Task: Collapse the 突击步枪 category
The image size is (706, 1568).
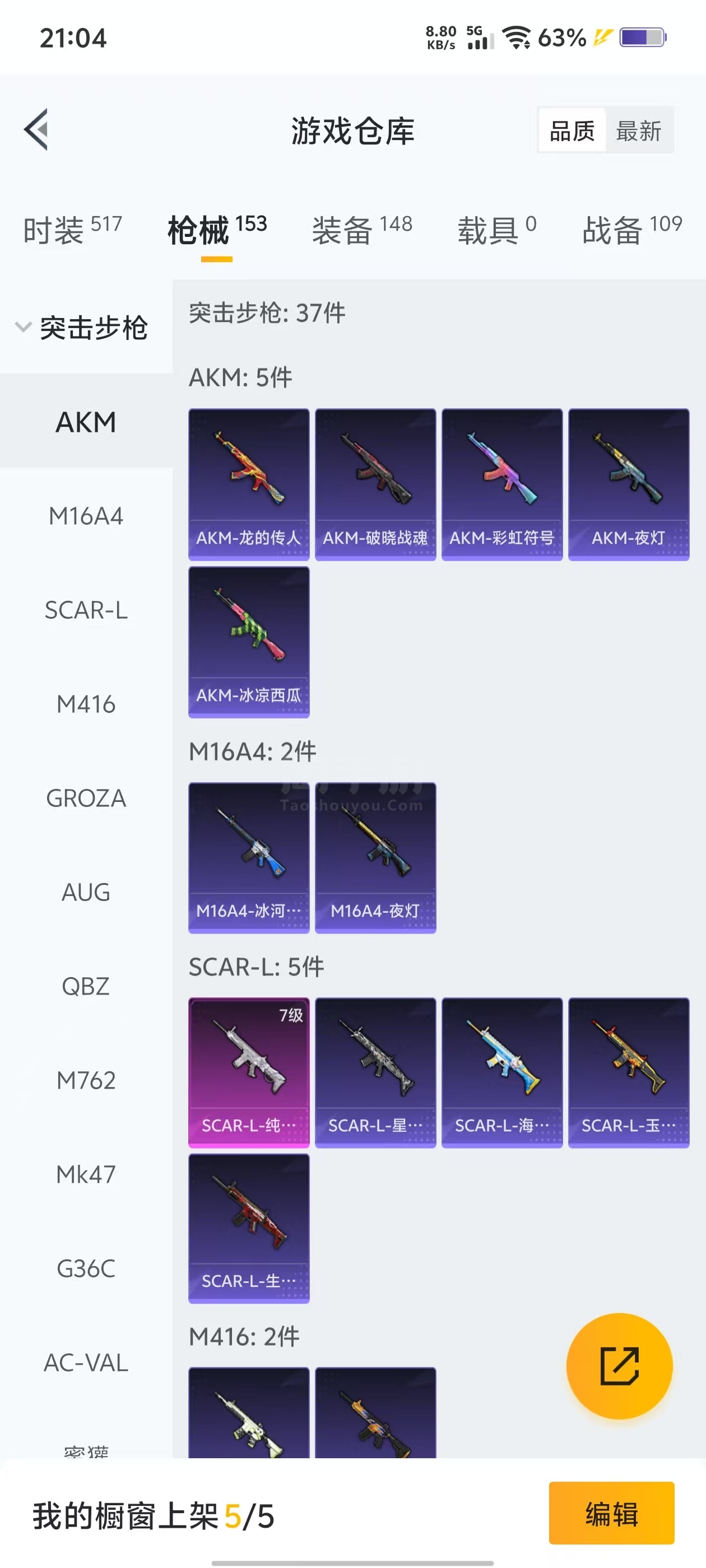Action: (82, 328)
